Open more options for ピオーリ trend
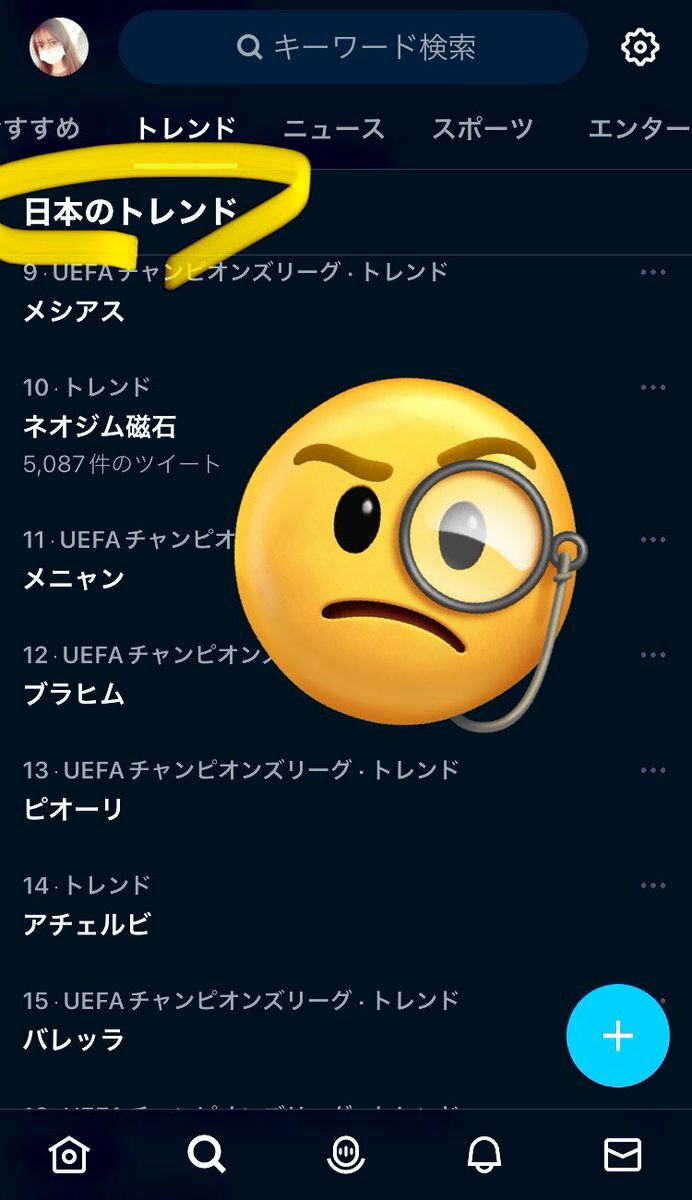The width and height of the screenshot is (692, 1200). [653, 770]
